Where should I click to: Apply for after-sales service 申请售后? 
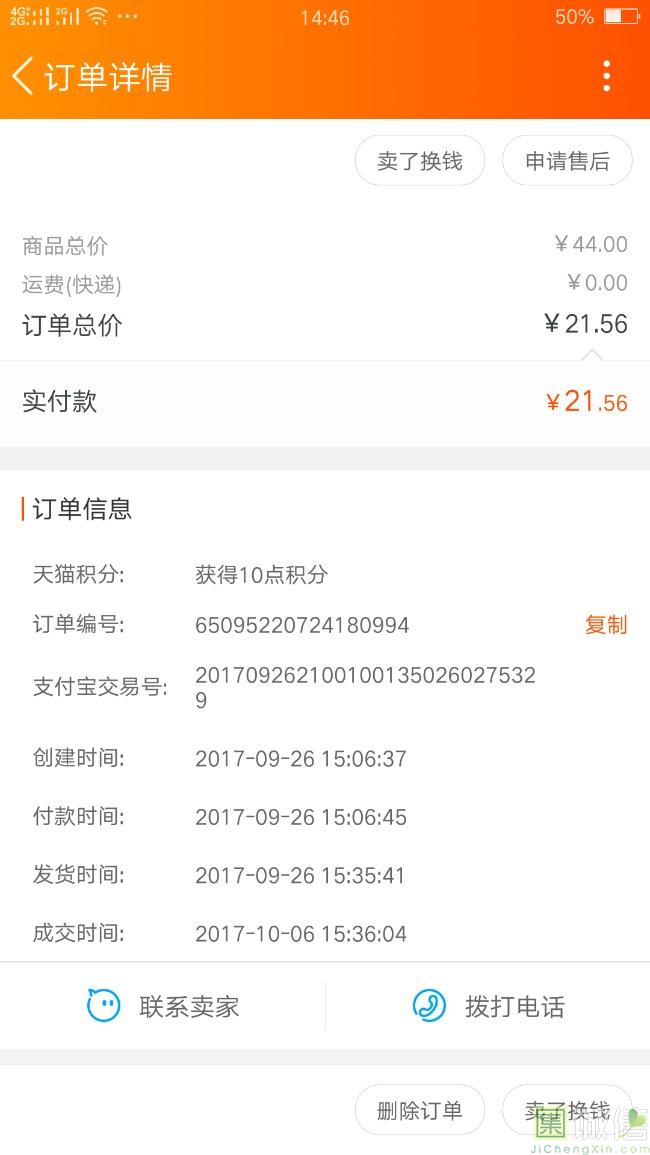[x=567, y=161]
